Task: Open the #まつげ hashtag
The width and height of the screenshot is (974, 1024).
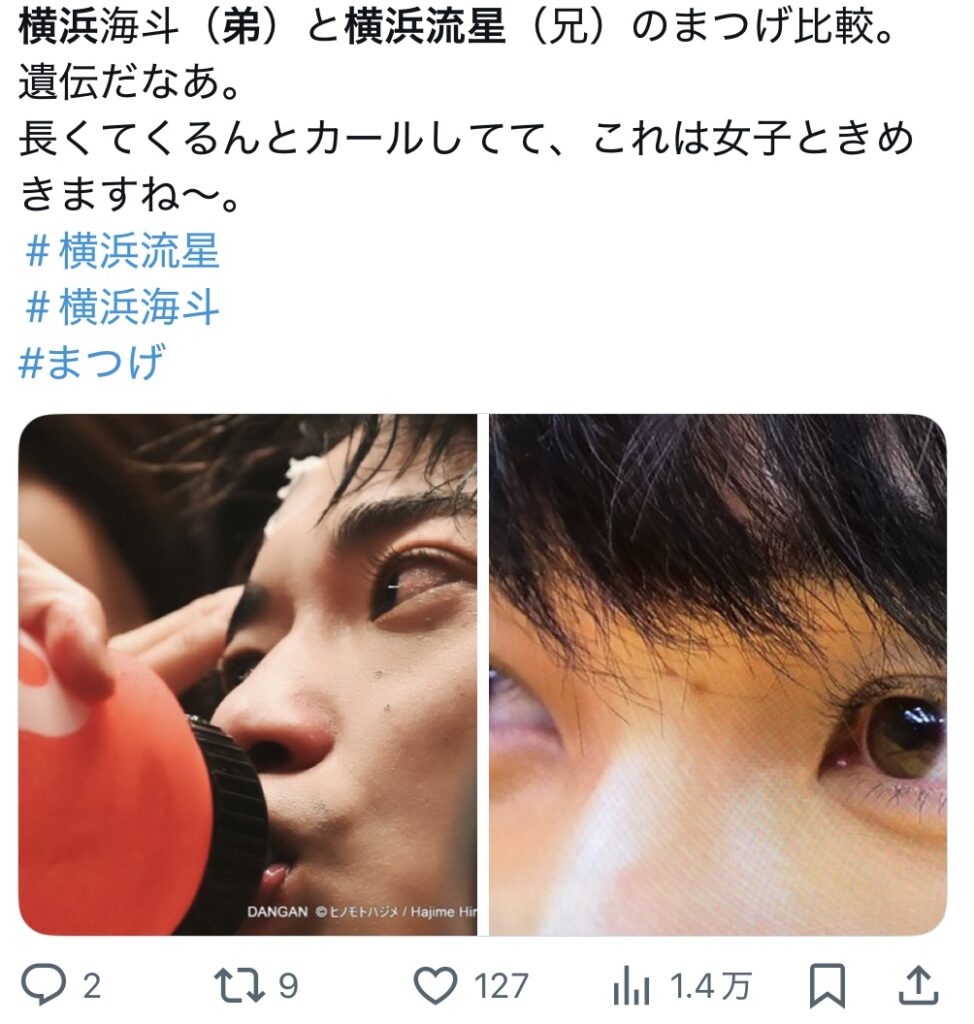Action: click(x=90, y=363)
